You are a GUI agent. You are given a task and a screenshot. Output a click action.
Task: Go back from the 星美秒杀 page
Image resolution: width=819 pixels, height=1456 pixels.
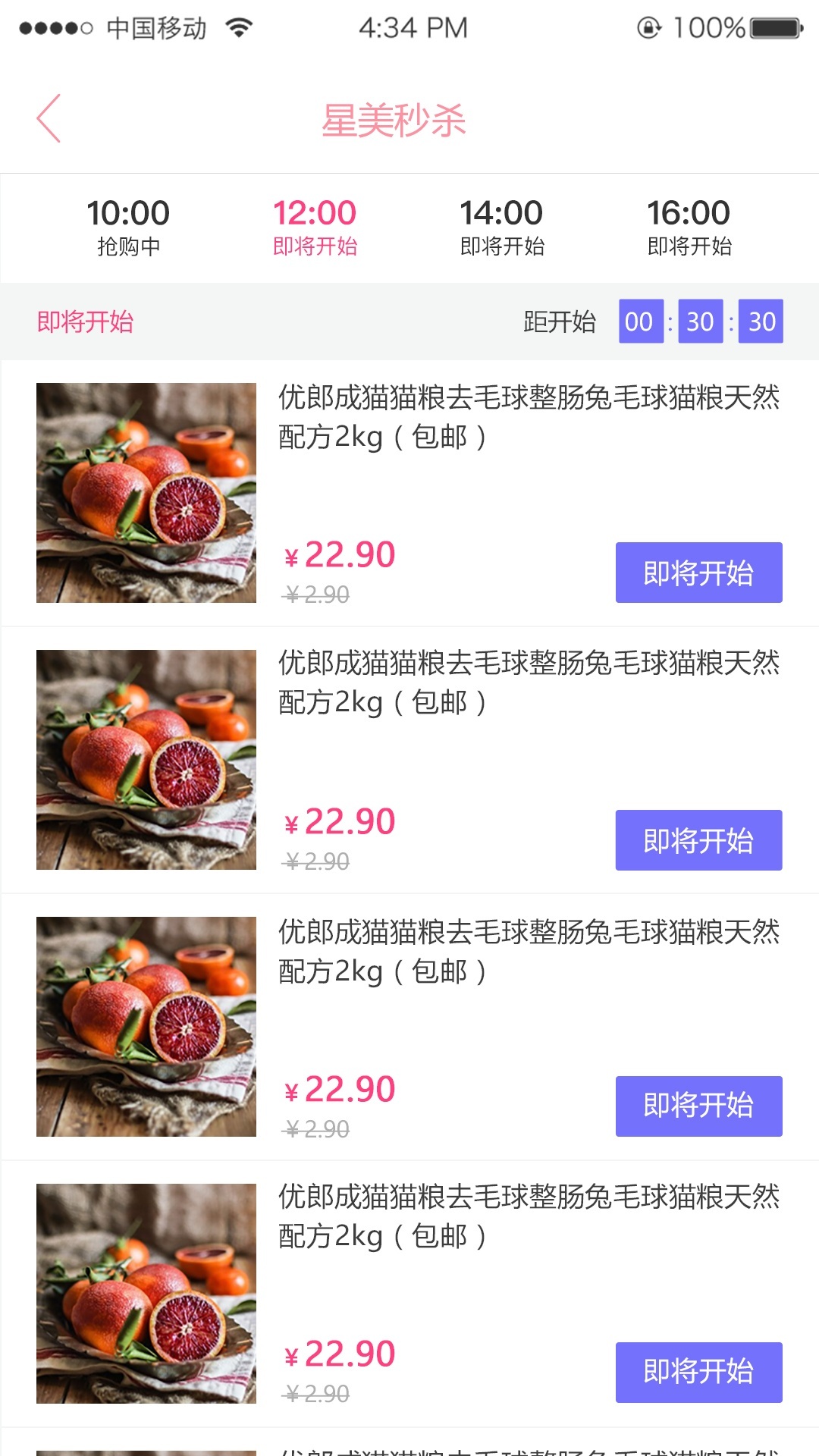point(49,119)
